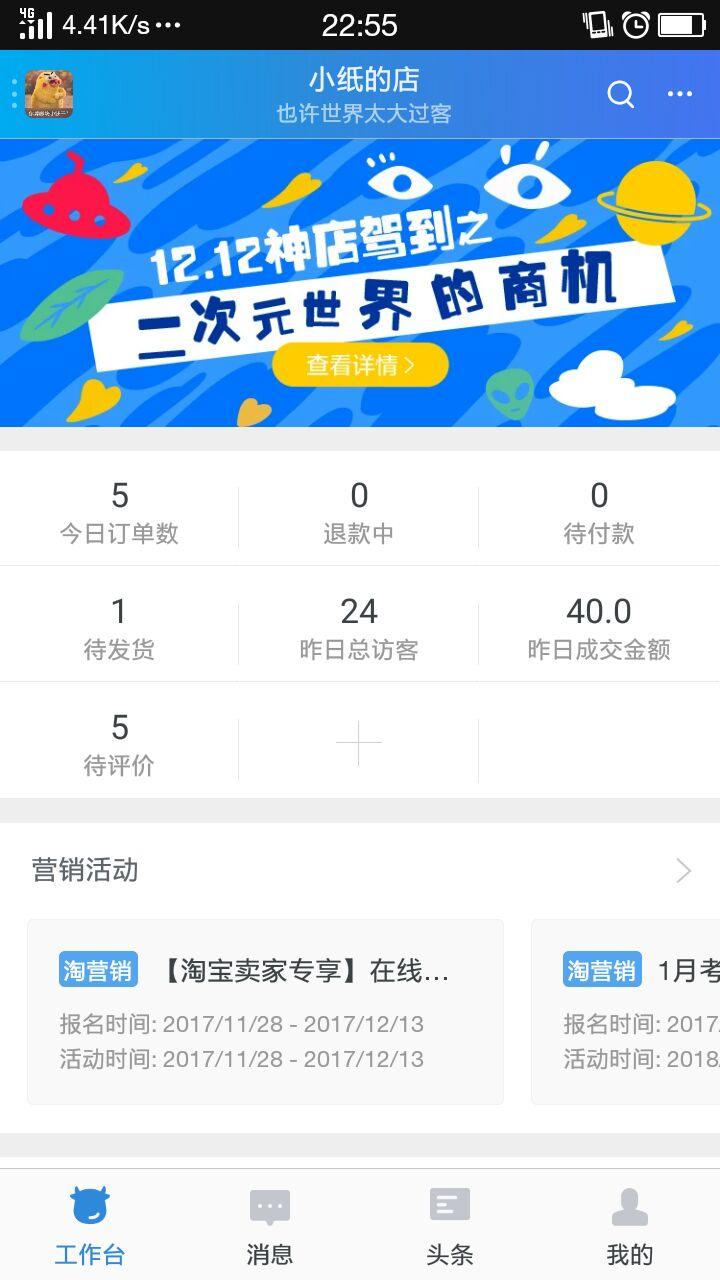Open 今日订单数 statistics
The image size is (720, 1280).
[119, 510]
